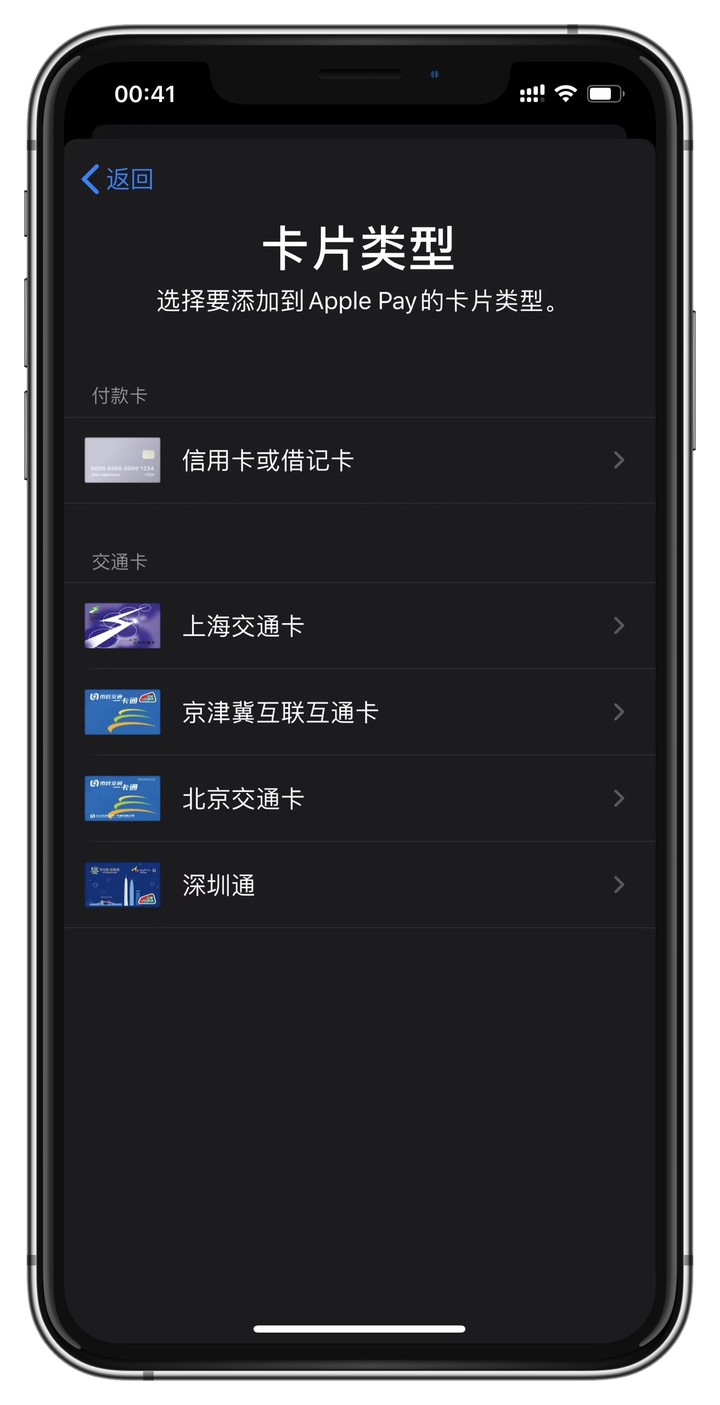
Task: Choose 上海交通卡 transit card
Action: click(360, 626)
